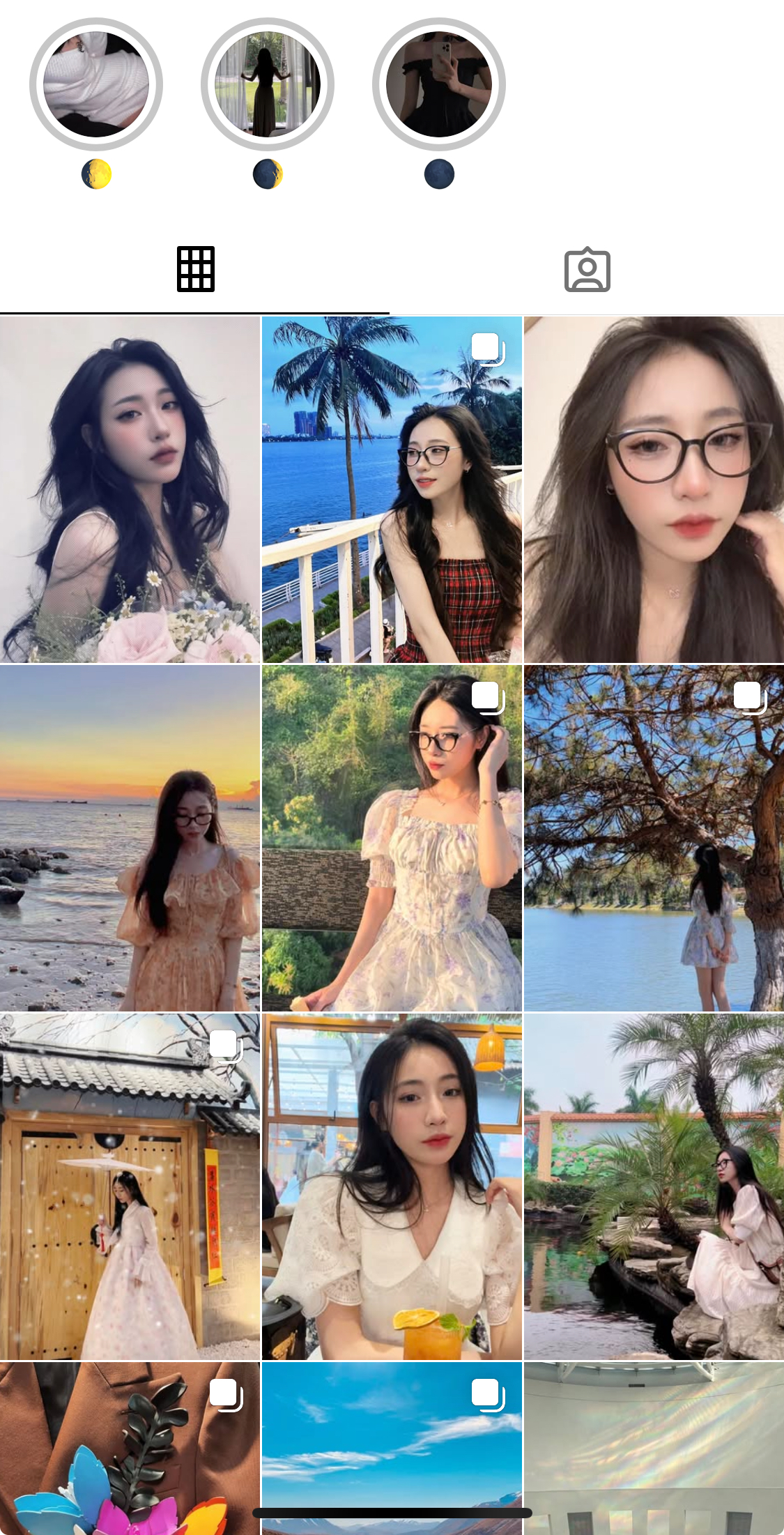Open the story highlight with white sweater cover
The height and width of the screenshot is (1535, 784).
[96, 84]
